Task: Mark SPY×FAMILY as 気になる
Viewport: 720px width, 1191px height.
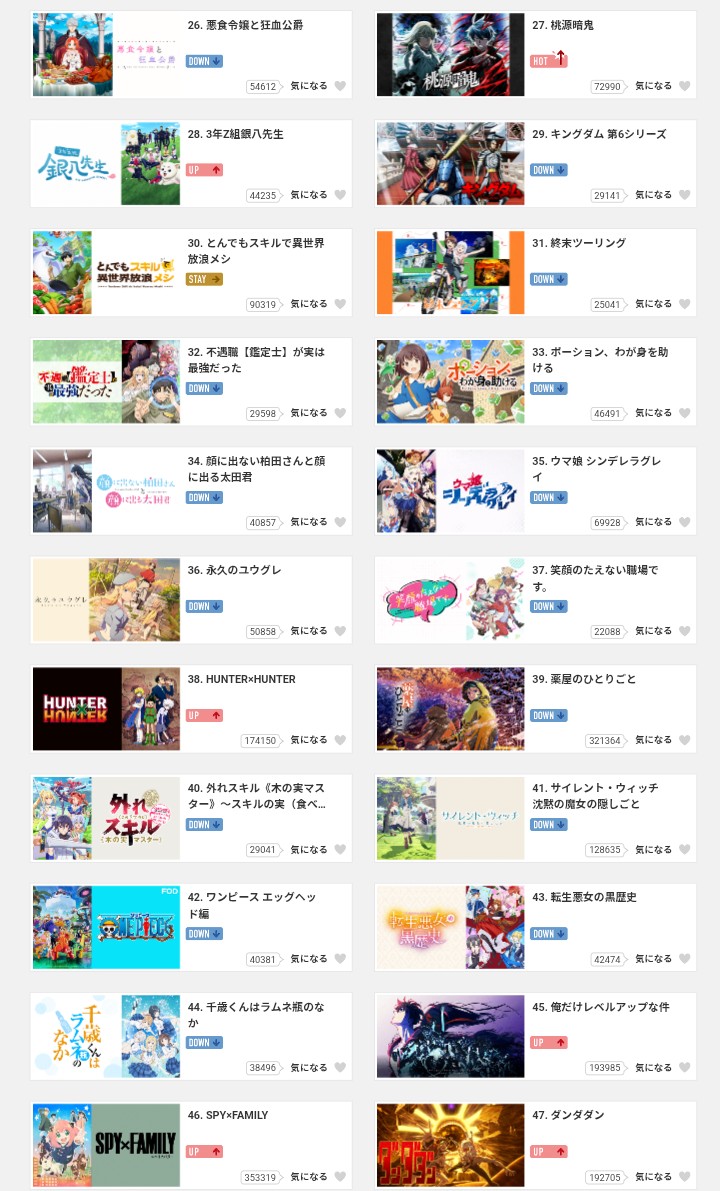Action: click(x=339, y=1177)
